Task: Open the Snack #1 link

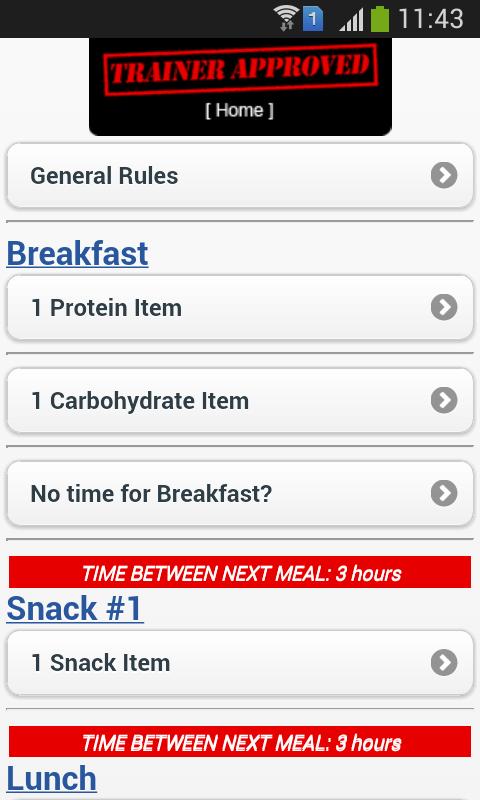Action: pyautogui.click(x=75, y=608)
